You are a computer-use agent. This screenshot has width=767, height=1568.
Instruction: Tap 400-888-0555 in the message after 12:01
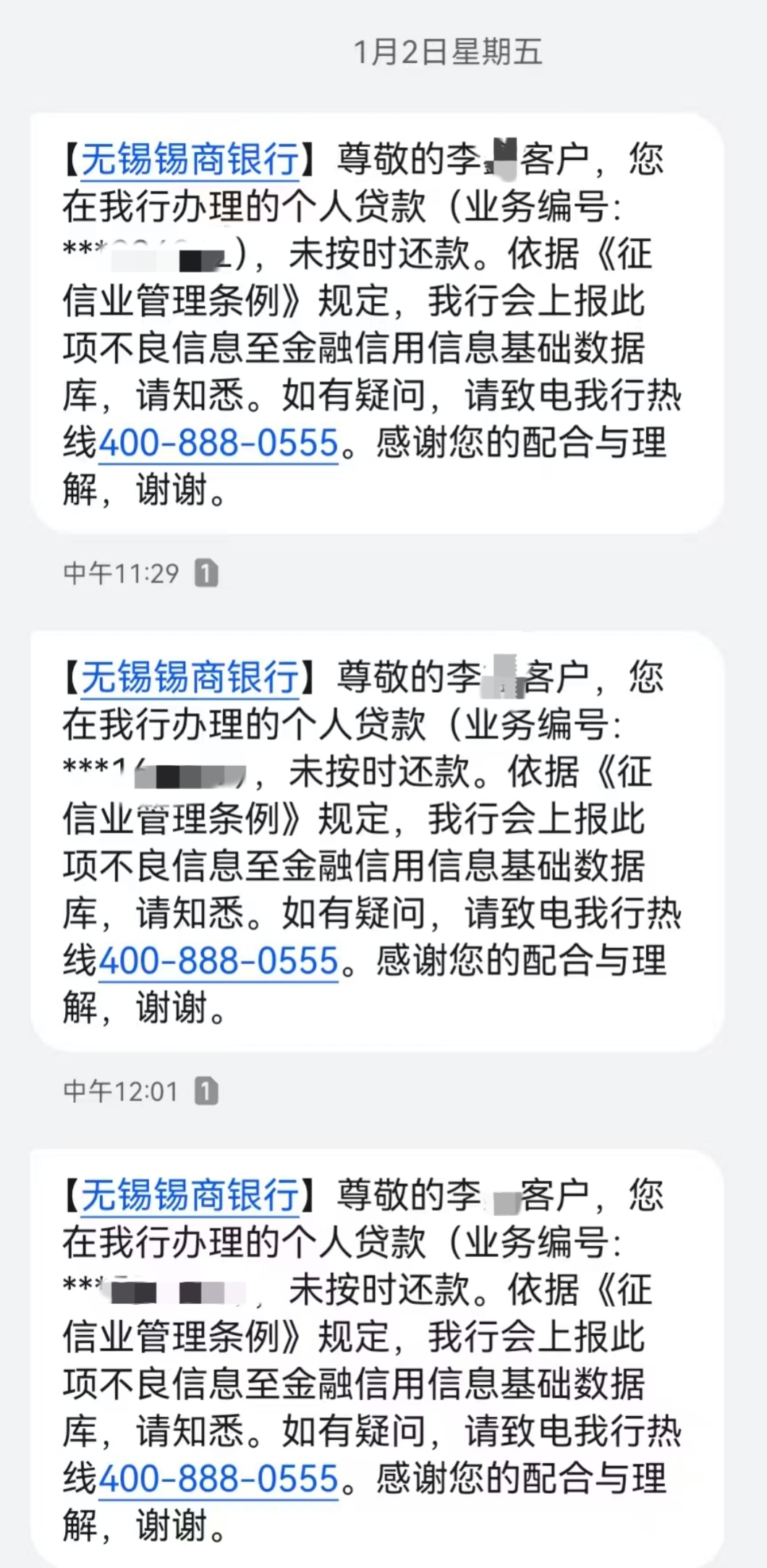coord(218,1478)
